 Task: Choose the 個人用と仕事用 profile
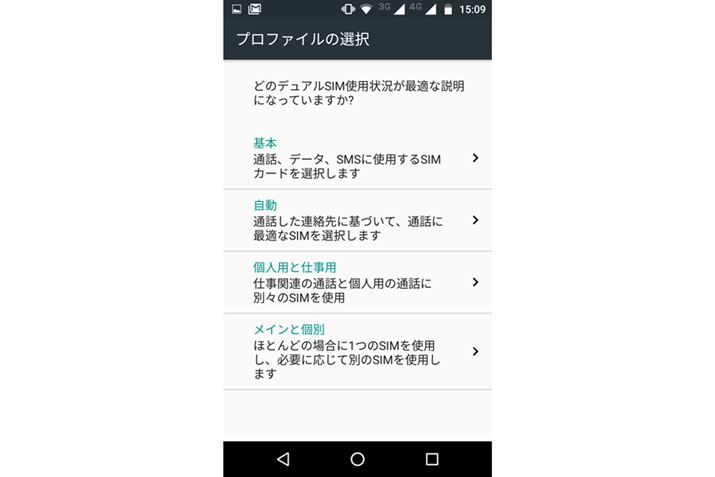point(357,282)
